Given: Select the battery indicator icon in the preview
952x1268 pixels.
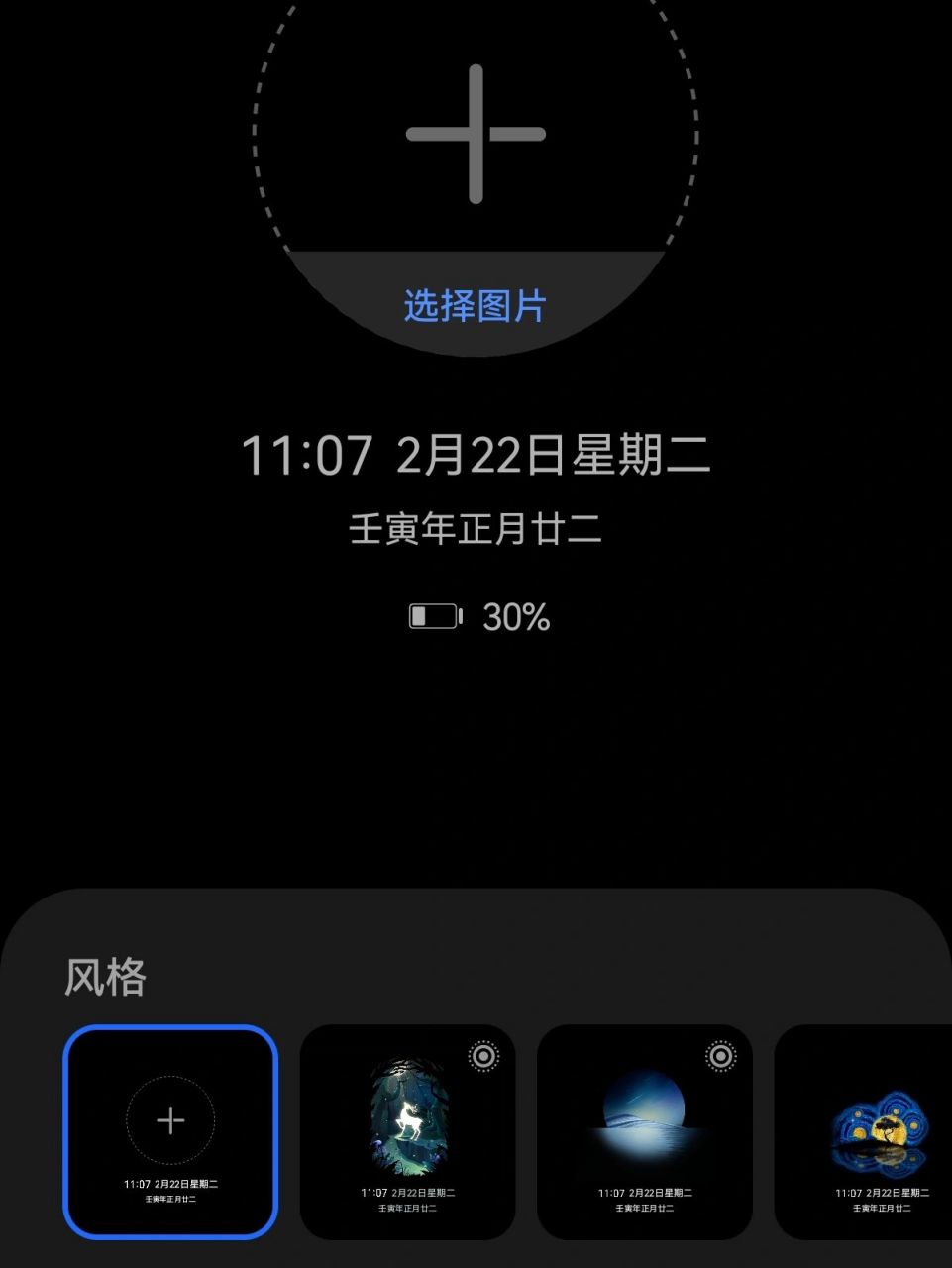Looking at the screenshot, I should [x=434, y=616].
